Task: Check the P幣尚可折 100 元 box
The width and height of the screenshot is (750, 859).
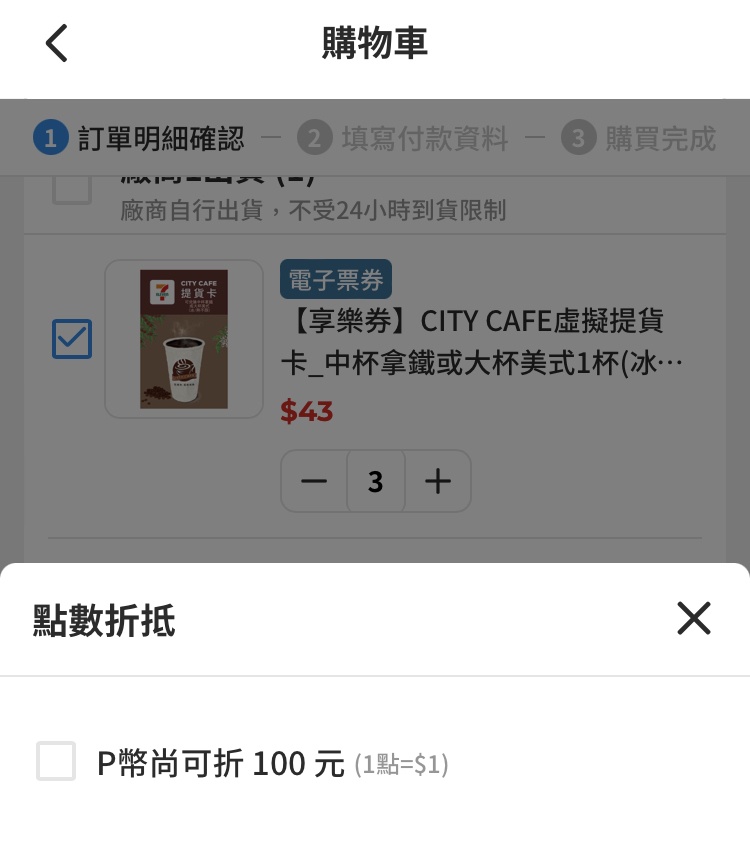Action: (x=56, y=761)
